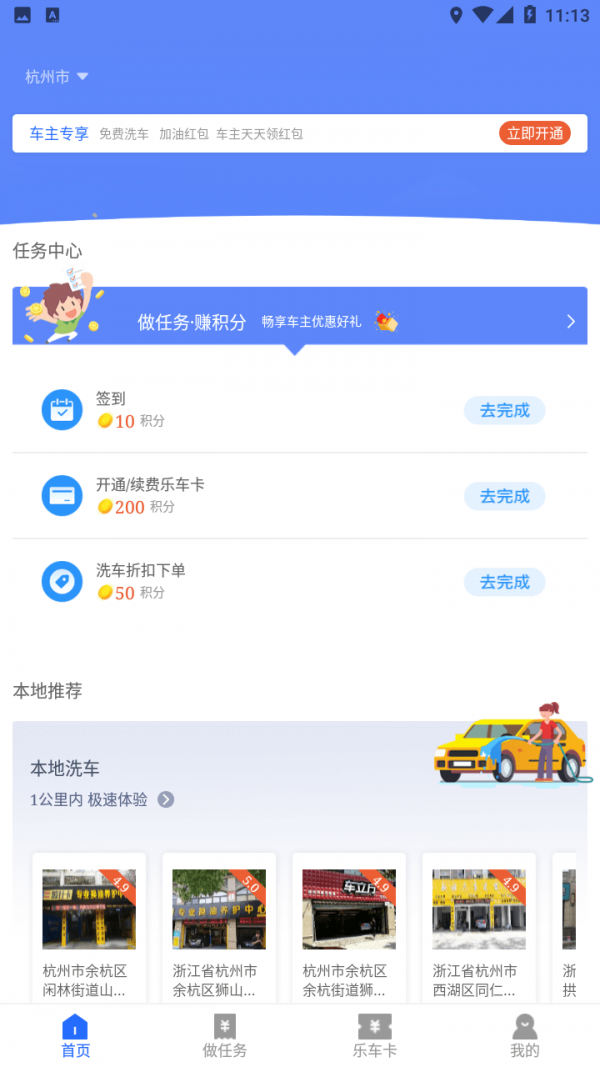Switch to the 乐车卡 tab

375,1036
